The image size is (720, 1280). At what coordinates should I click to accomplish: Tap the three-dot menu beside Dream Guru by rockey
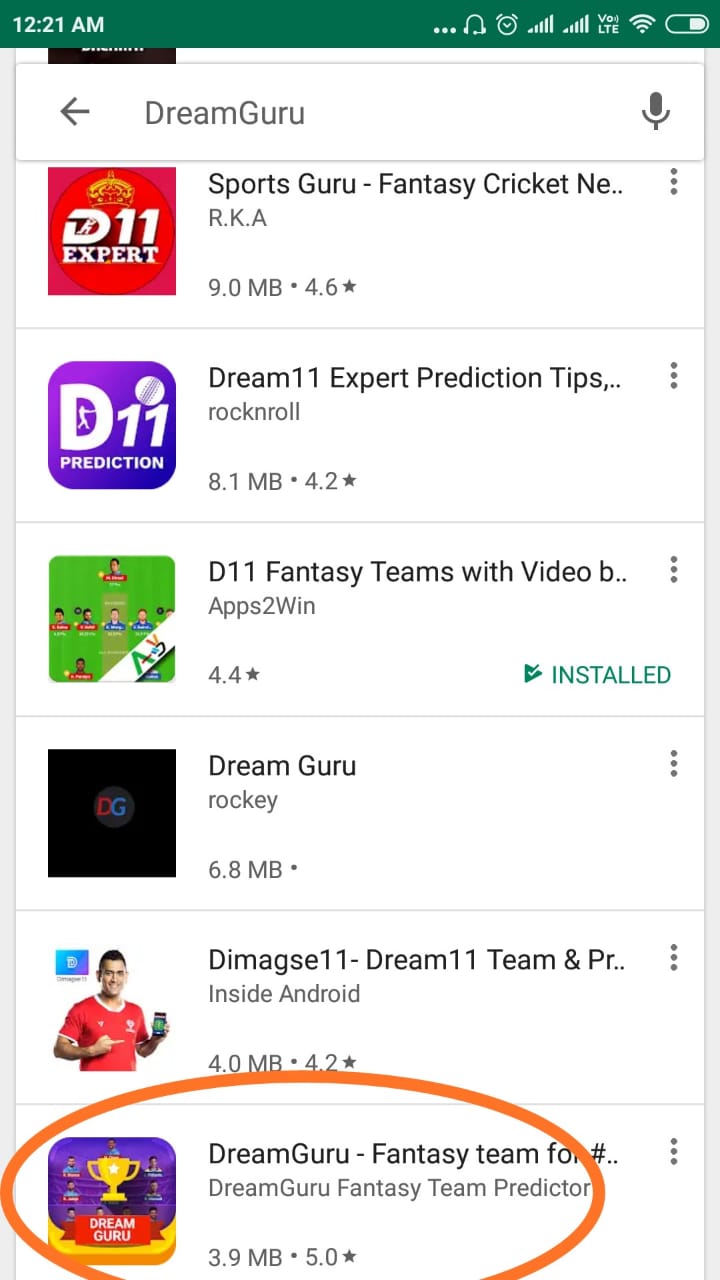point(674,764)
